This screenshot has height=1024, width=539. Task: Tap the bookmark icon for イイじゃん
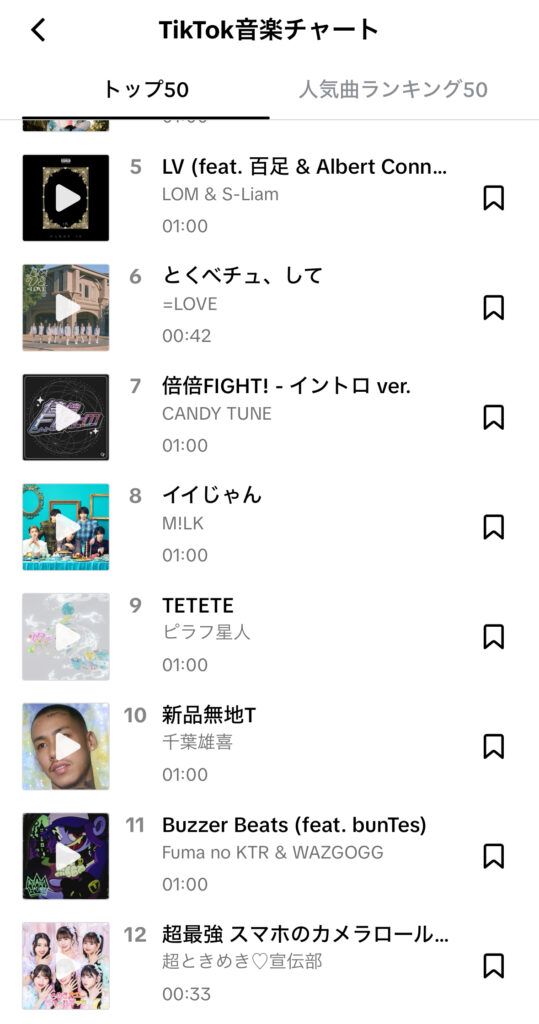pos(493,527)
